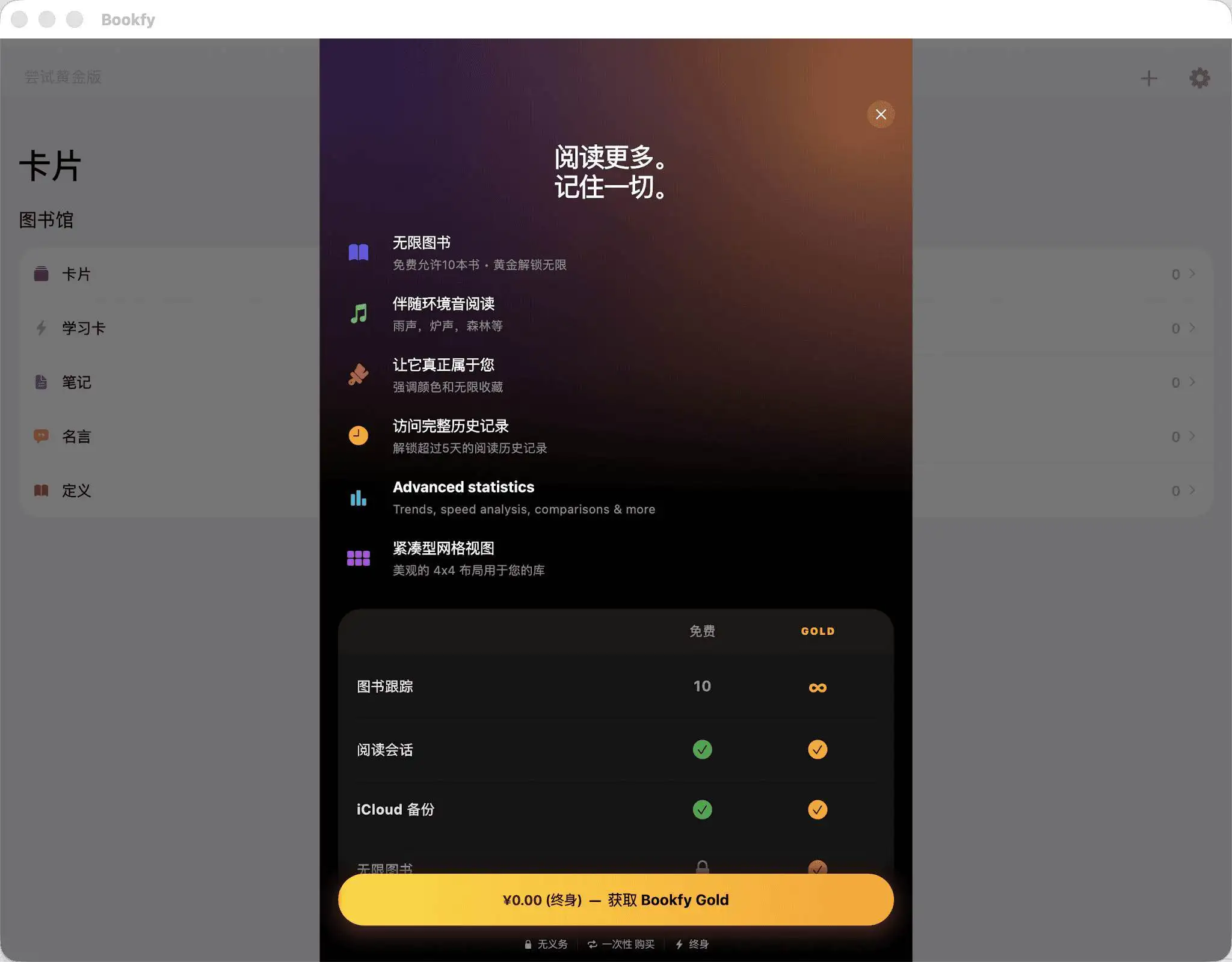This screenshot has height=962, width=1232.
Task: Open the 卡片 library row
Action: (76, 274)
